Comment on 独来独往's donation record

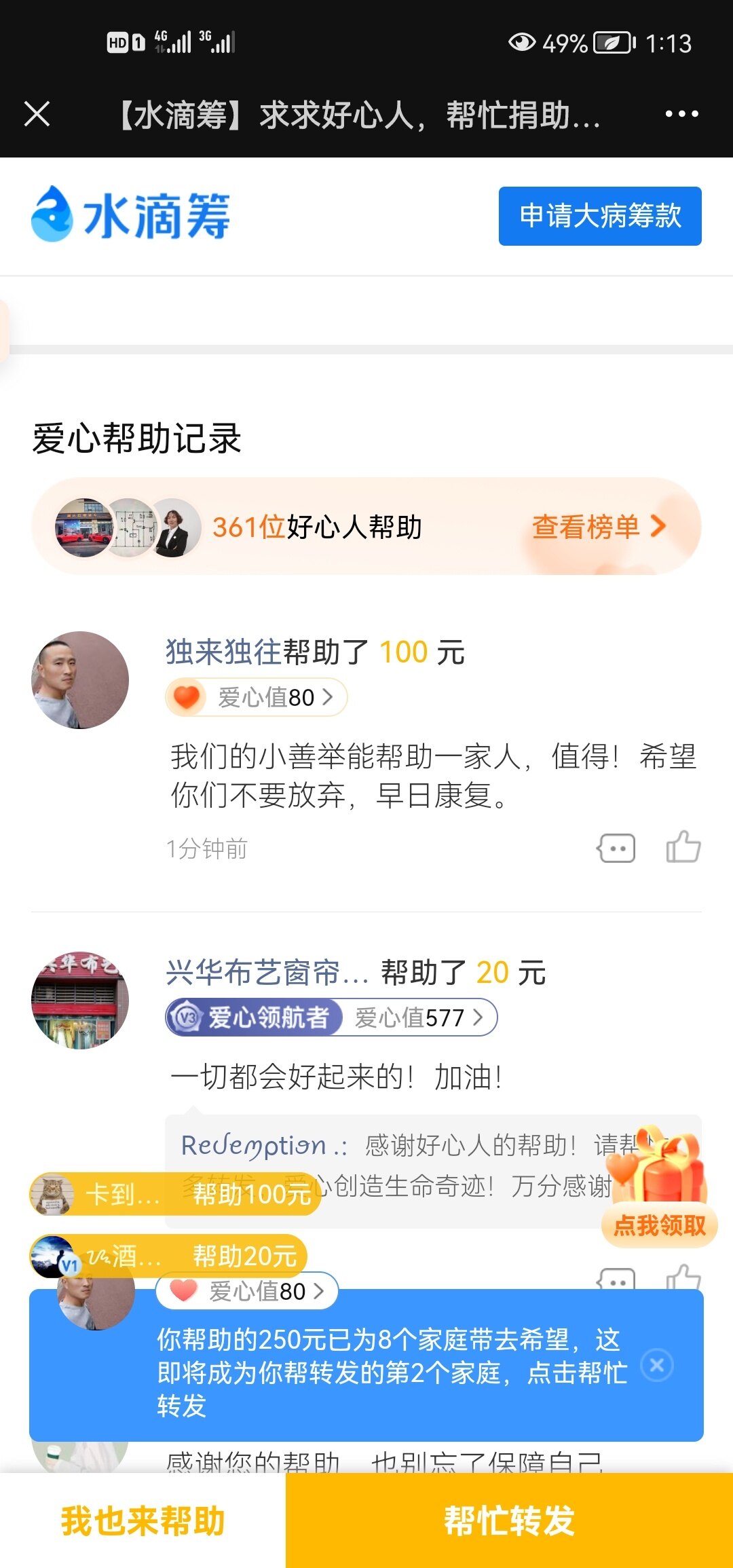616,848
